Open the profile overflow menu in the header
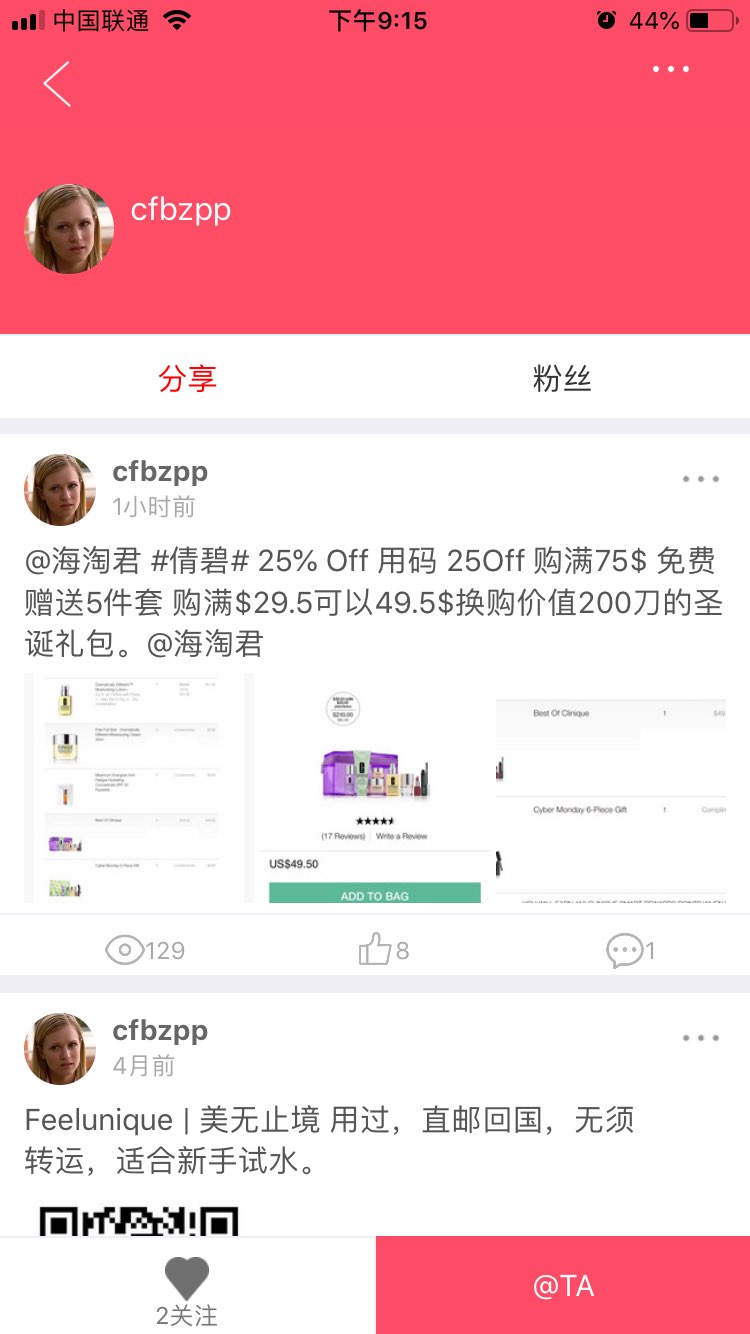This screenshot has height=1334, width=750. tap(670, 69)
